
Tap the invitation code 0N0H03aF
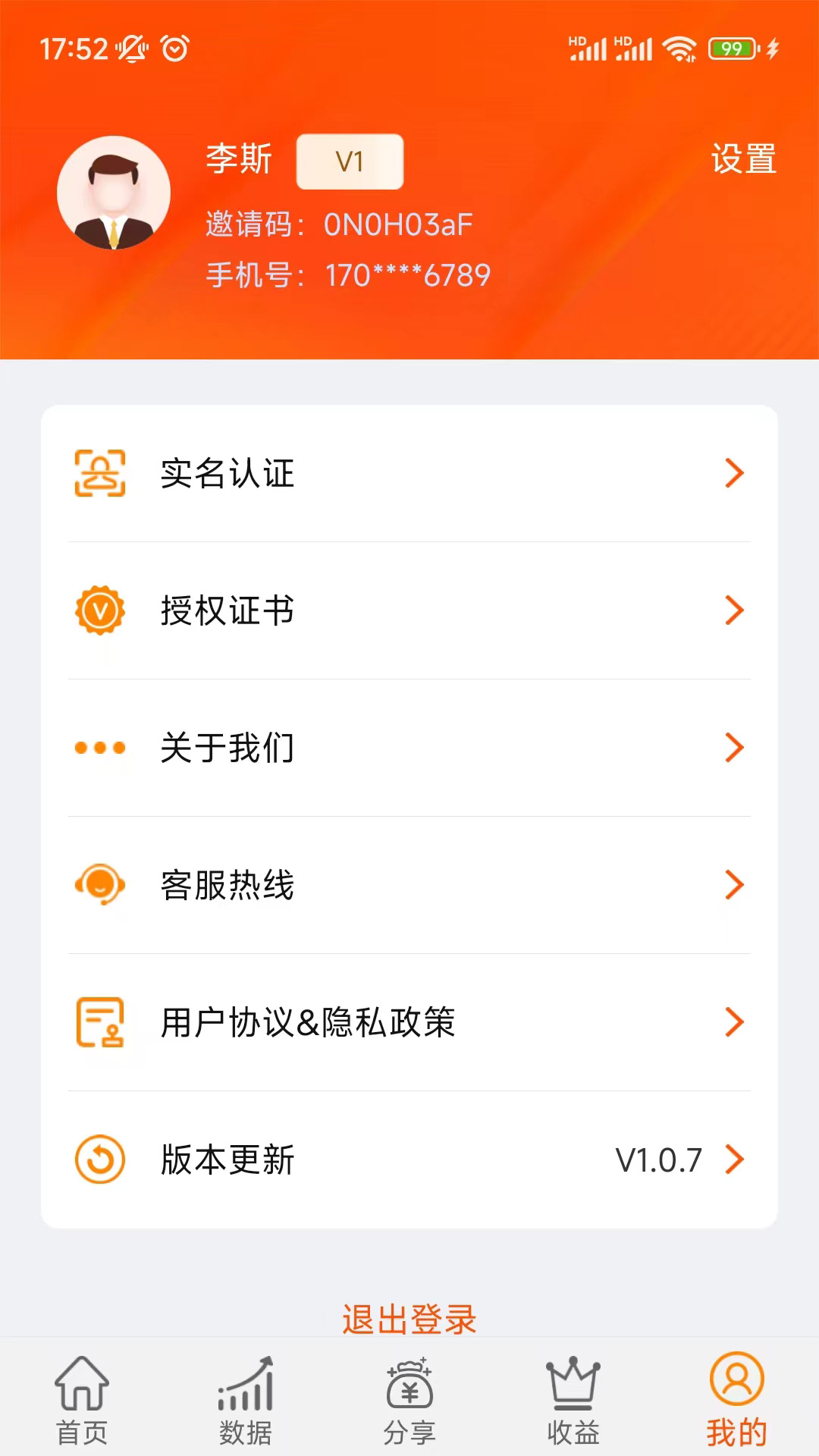(x=398, y=224)
